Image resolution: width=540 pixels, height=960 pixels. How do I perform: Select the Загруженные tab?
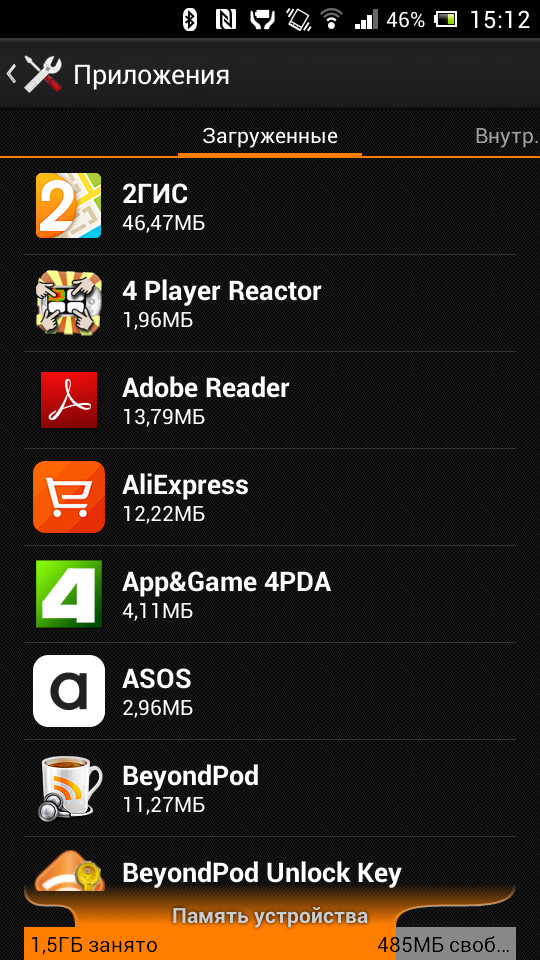point(270,135)
